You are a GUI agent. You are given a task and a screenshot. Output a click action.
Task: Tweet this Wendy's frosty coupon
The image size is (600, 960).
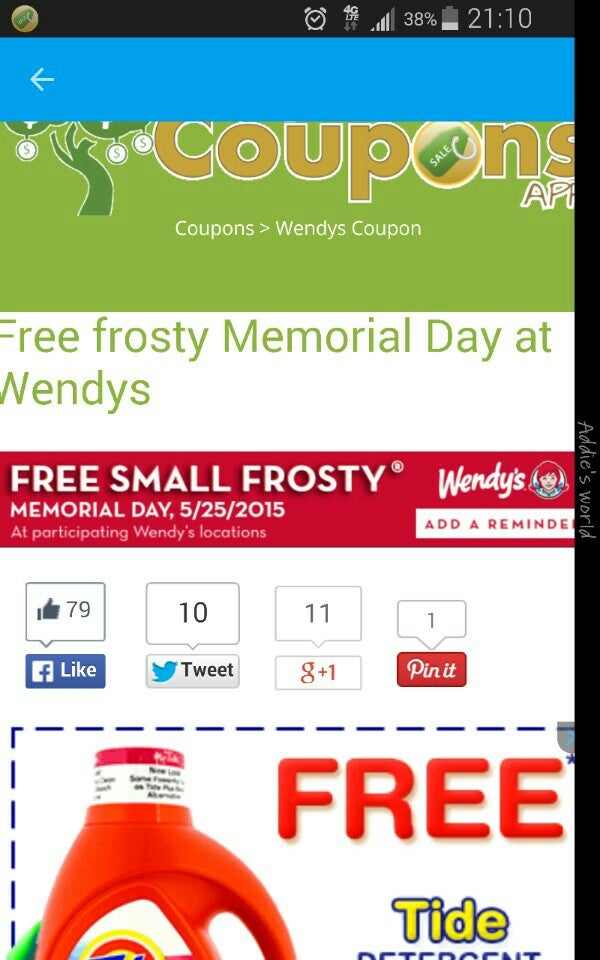coord(193,670)
